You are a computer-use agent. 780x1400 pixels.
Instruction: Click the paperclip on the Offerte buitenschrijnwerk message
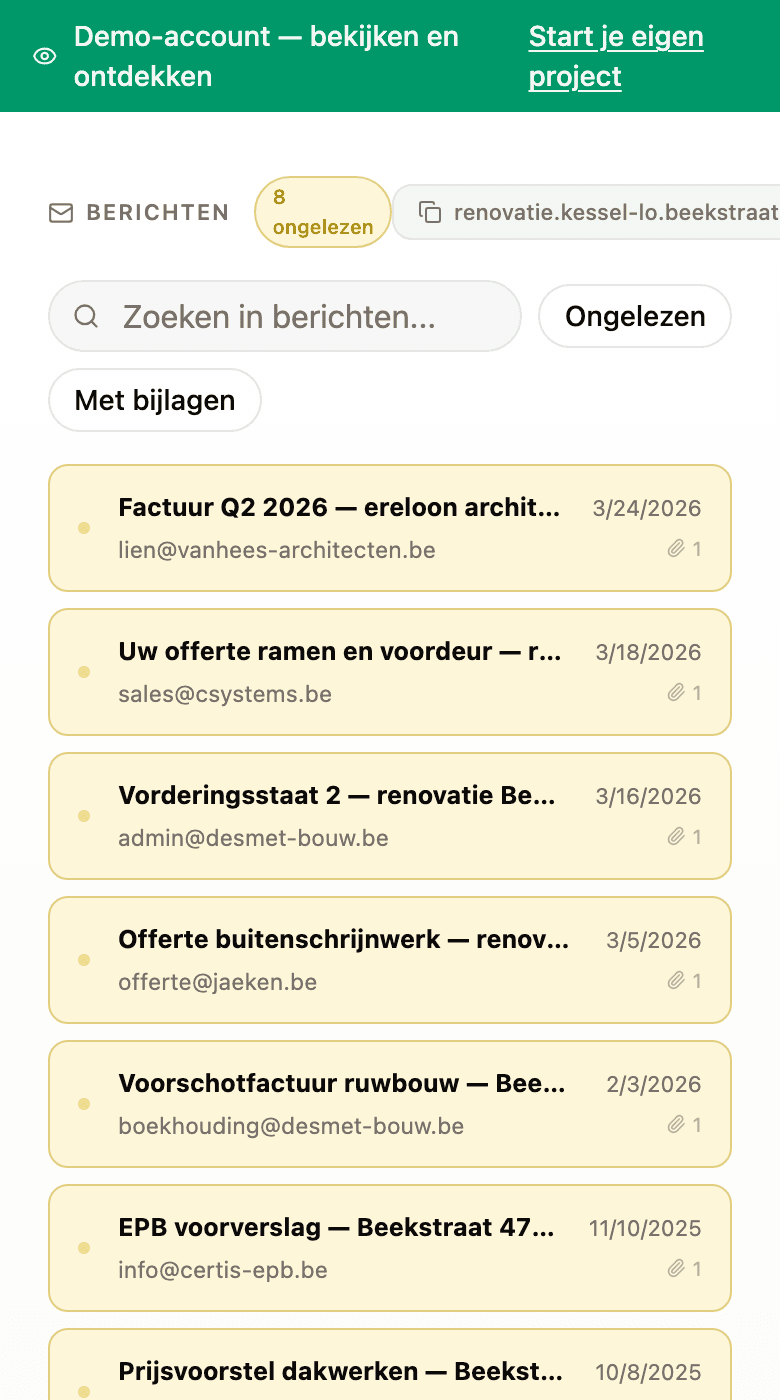pos(678,980)
